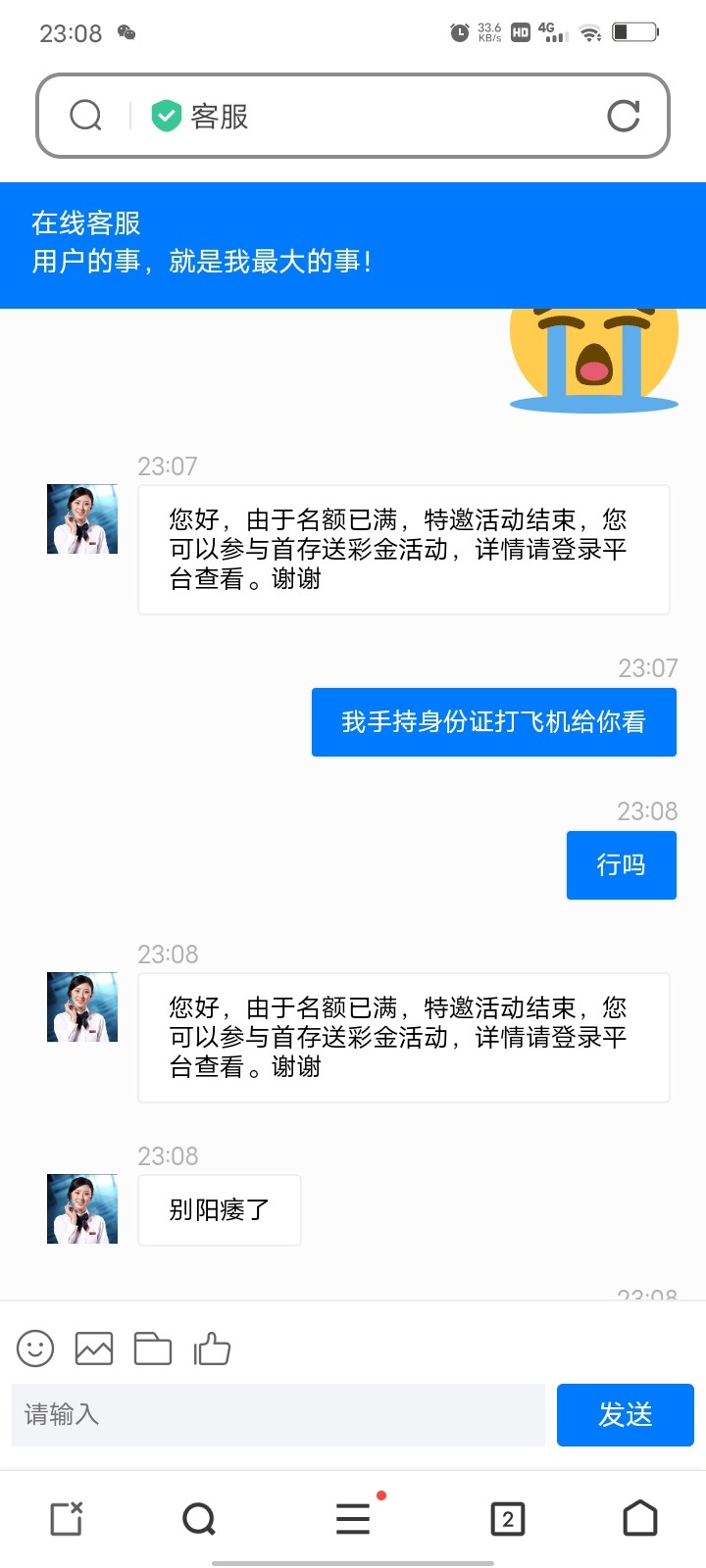Go to the browser home page
This screenshot has width=706, height=1568.
point(640,1518)
